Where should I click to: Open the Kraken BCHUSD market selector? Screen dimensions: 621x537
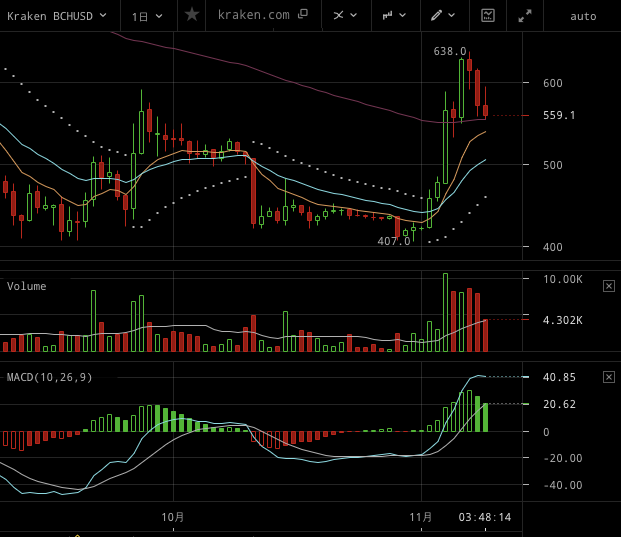point(57,16)
